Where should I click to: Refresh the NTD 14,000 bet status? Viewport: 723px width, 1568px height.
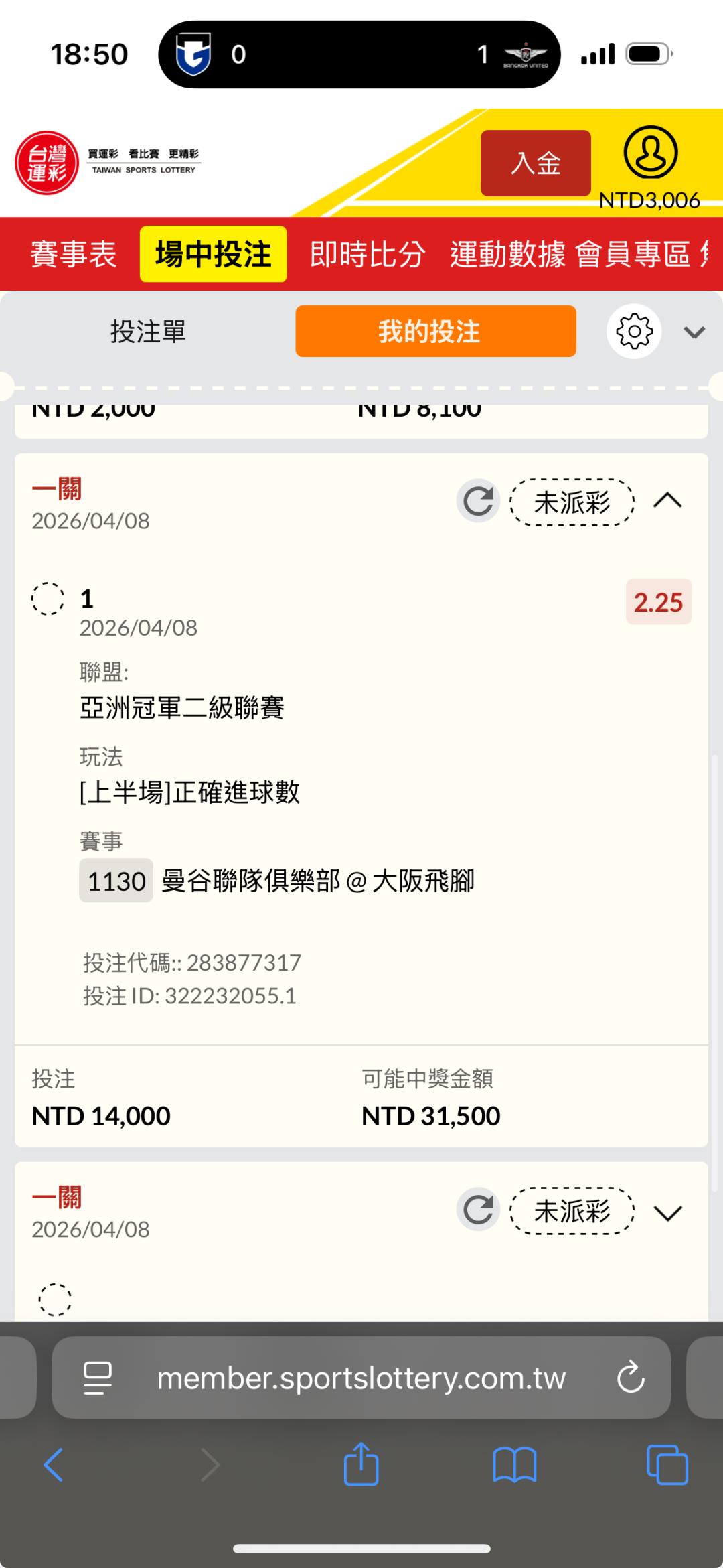pos(478,501)
